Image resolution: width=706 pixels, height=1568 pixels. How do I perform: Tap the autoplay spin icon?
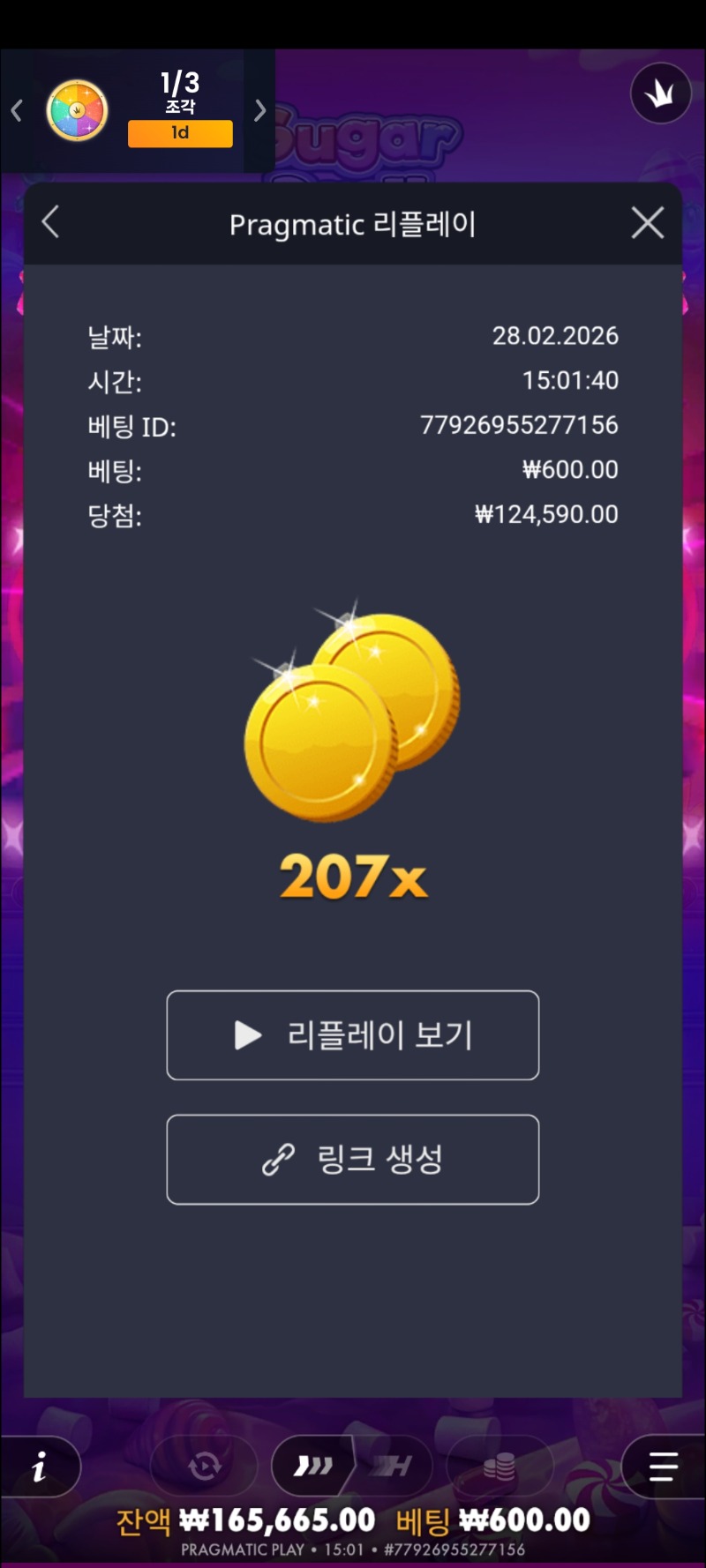[204, 1467]
